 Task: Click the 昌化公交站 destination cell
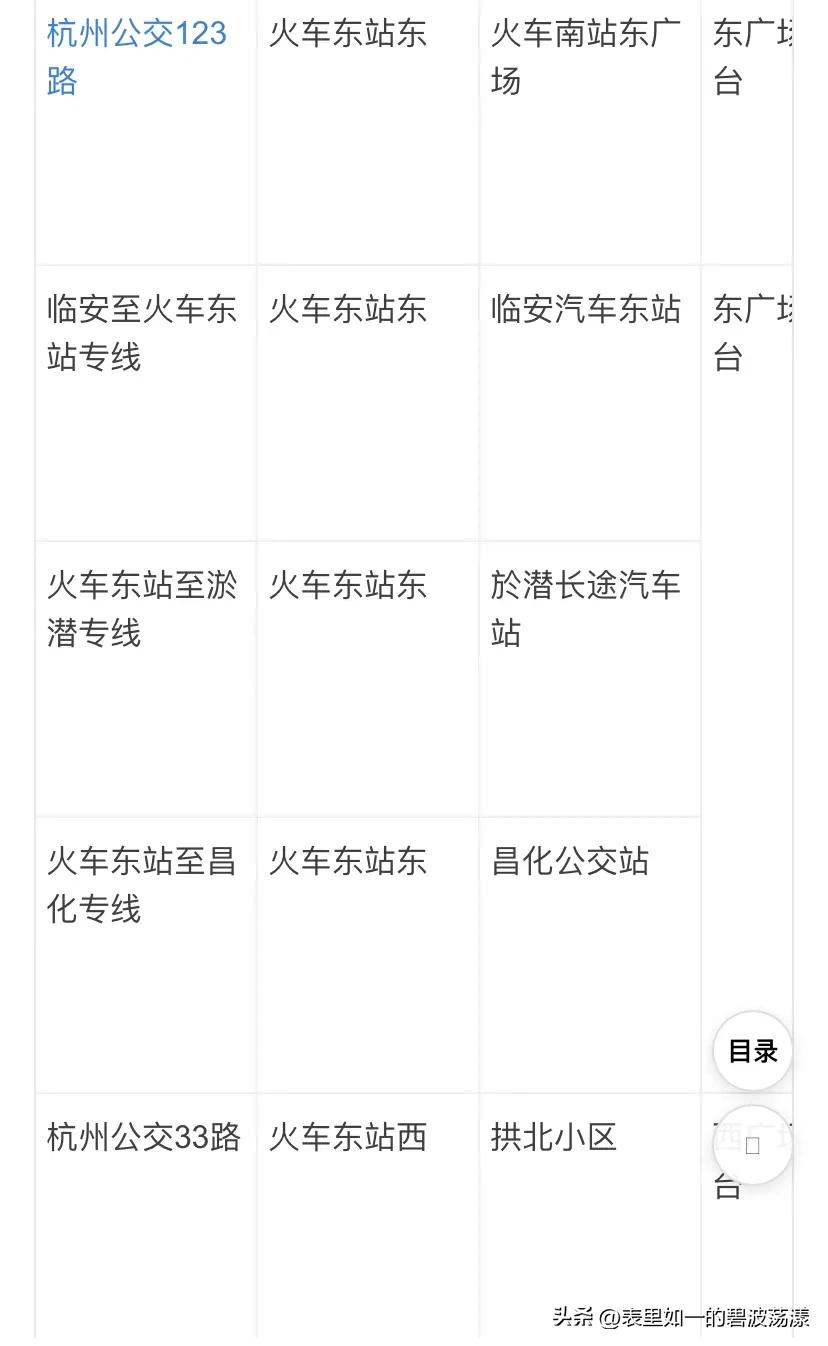point(570,861)
